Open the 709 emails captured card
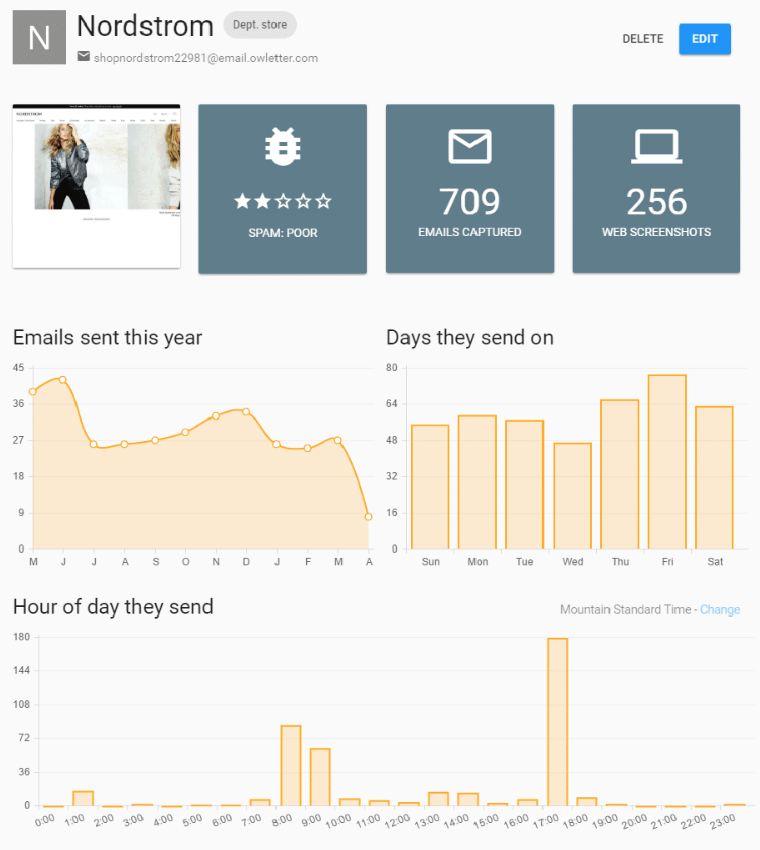 [469, 189]
